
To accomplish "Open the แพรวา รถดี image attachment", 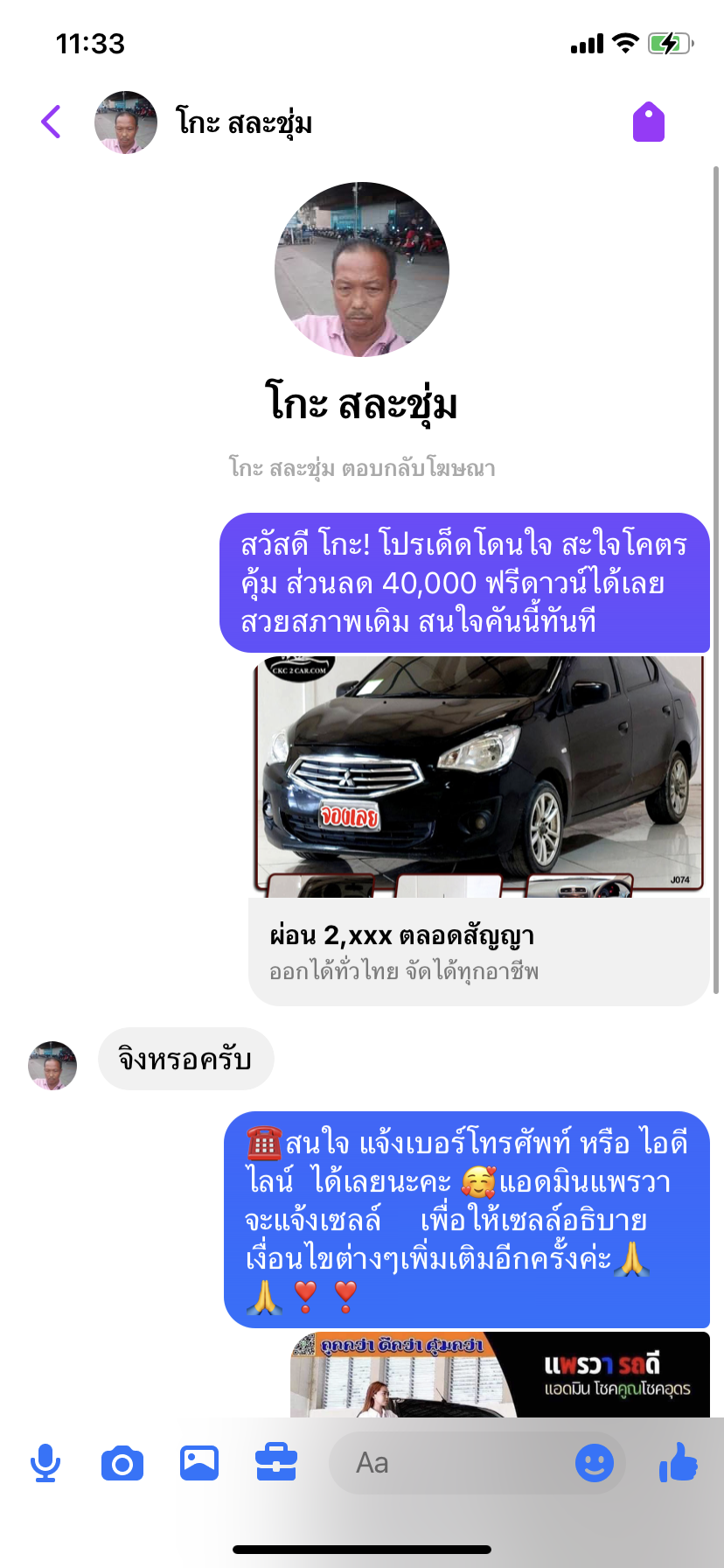I will click(x=500, y=1374).
